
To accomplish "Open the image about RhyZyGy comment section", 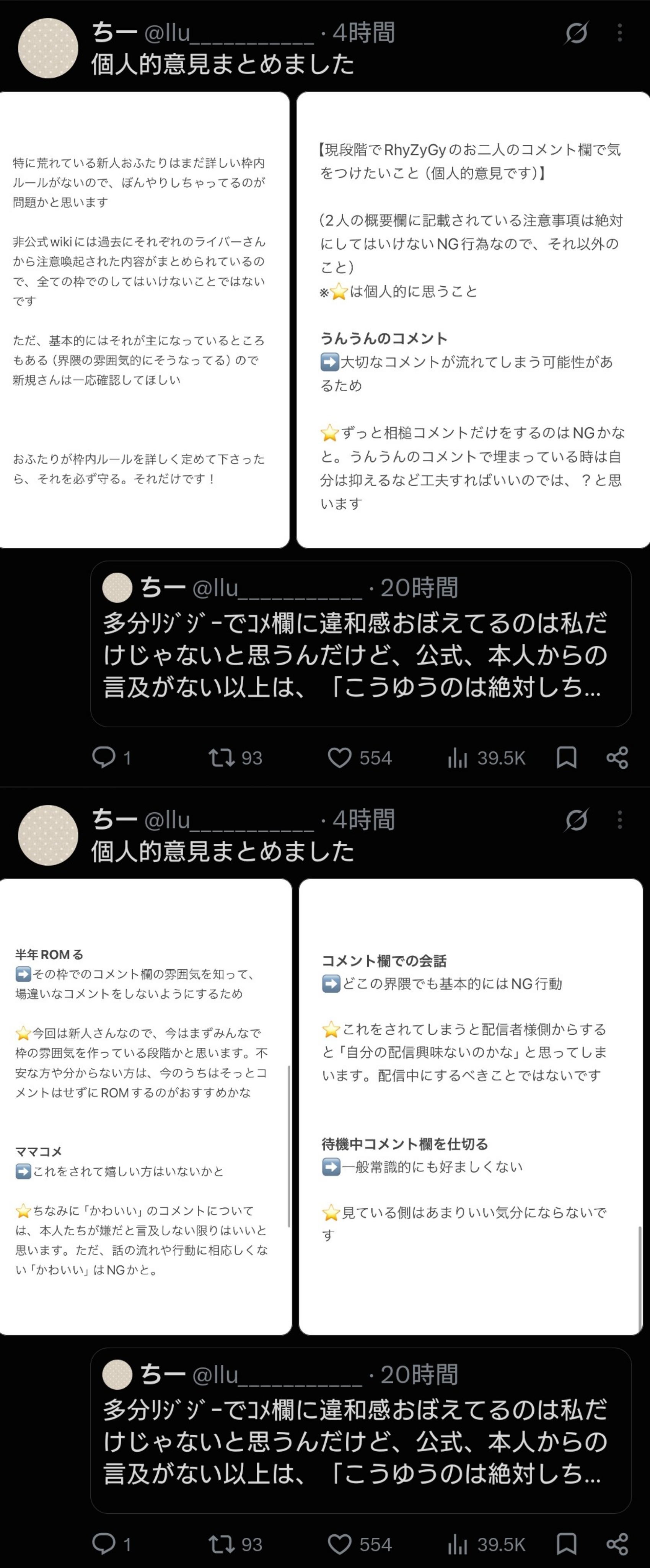I will (473, 320).
